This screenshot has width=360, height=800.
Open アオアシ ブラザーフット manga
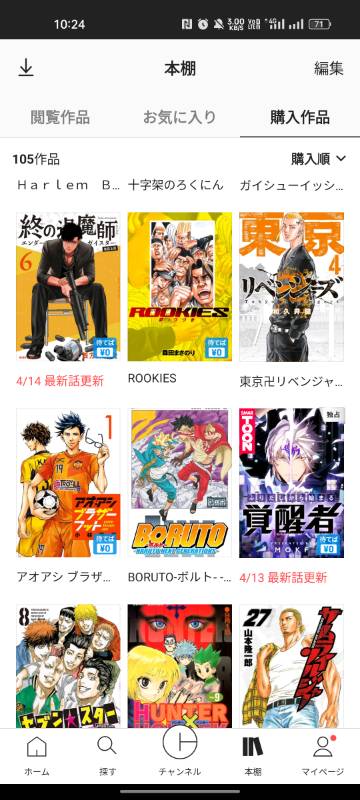[68, 483]
